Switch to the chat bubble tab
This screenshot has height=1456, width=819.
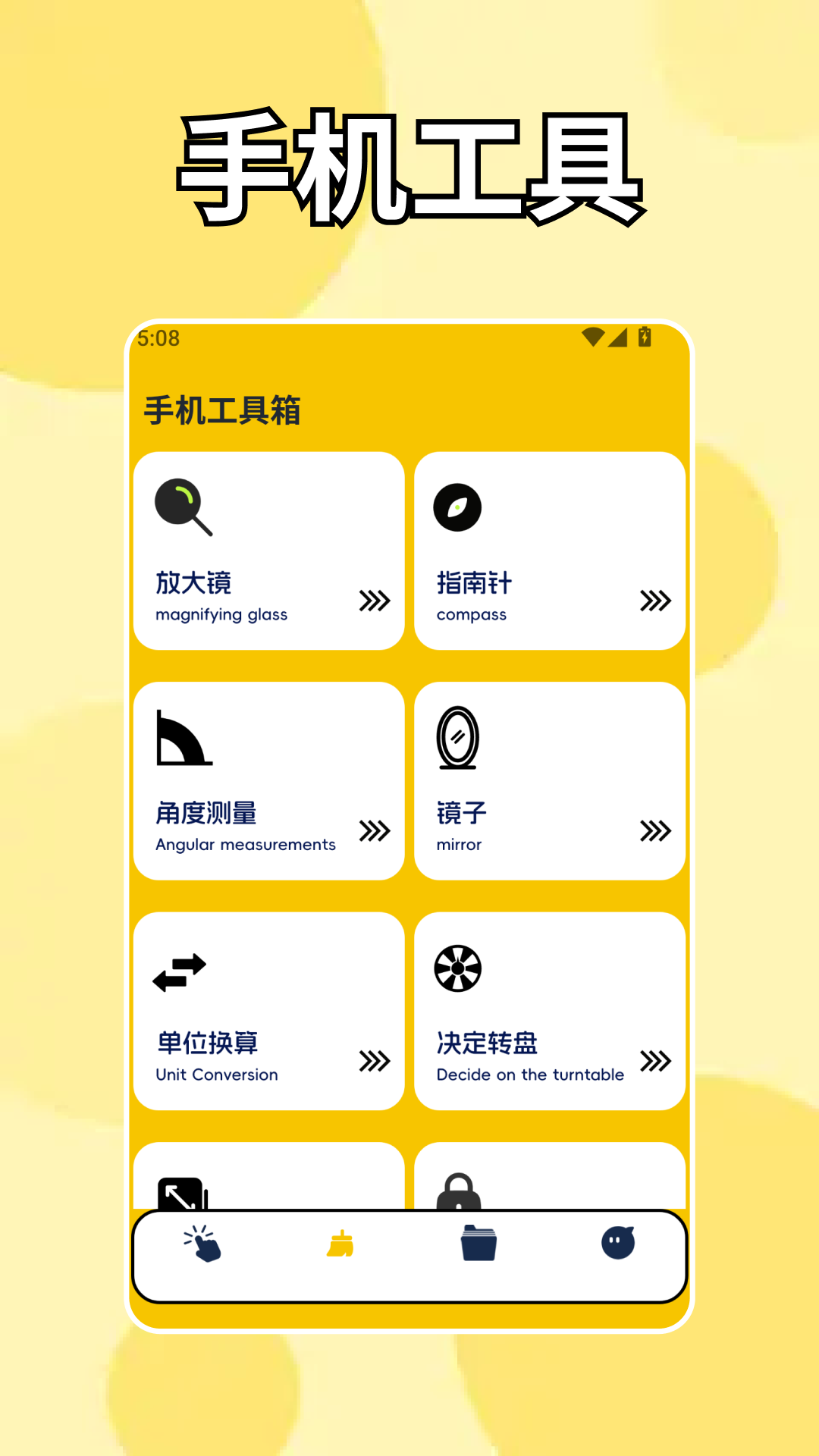[x=617, y=1244]
